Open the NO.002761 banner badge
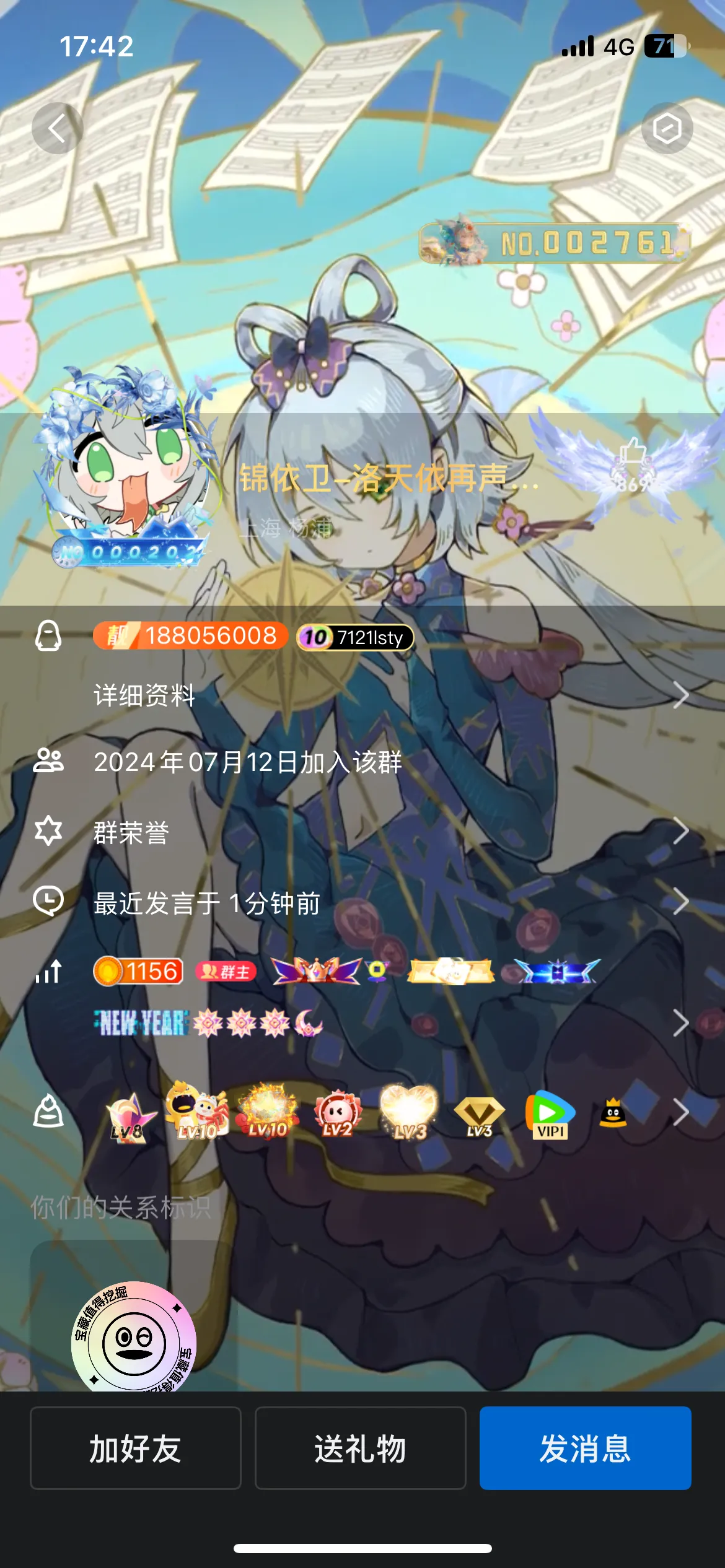The image size is (725, 1568). click(555, 243)
